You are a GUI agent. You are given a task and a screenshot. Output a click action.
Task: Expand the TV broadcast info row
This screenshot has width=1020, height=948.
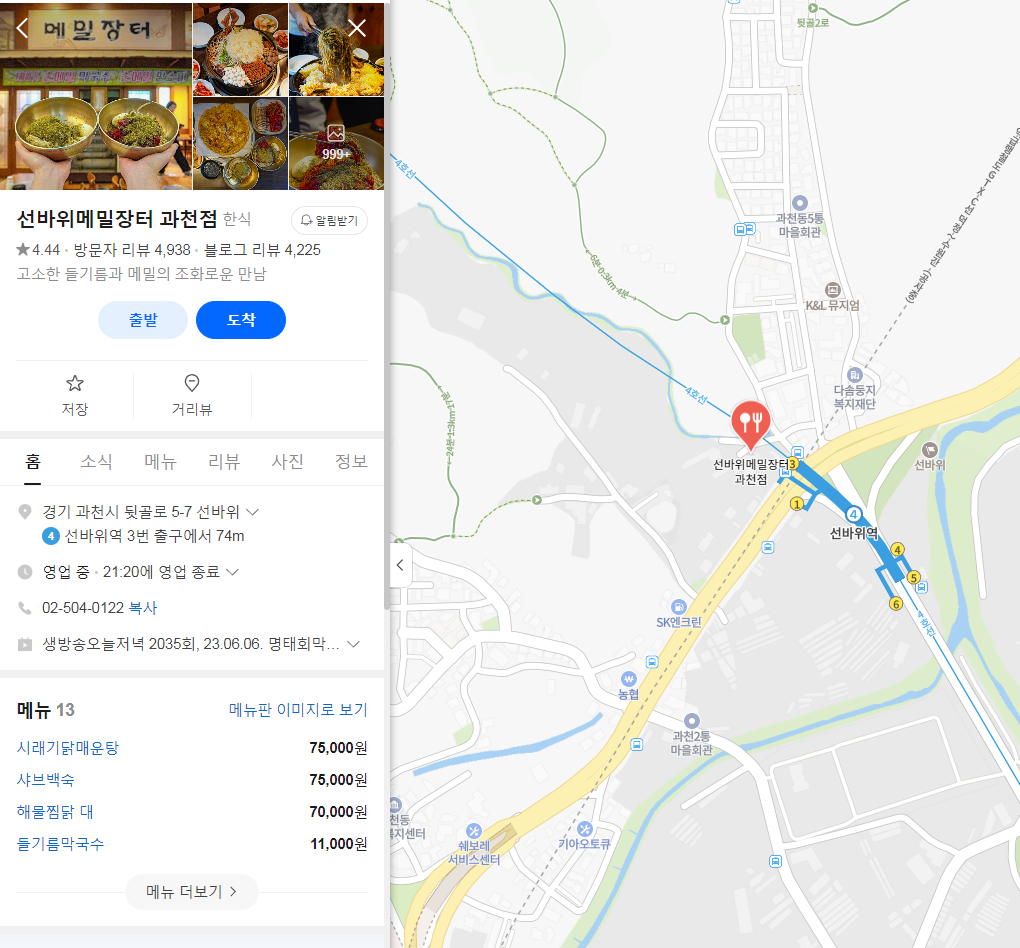[353, 644]
